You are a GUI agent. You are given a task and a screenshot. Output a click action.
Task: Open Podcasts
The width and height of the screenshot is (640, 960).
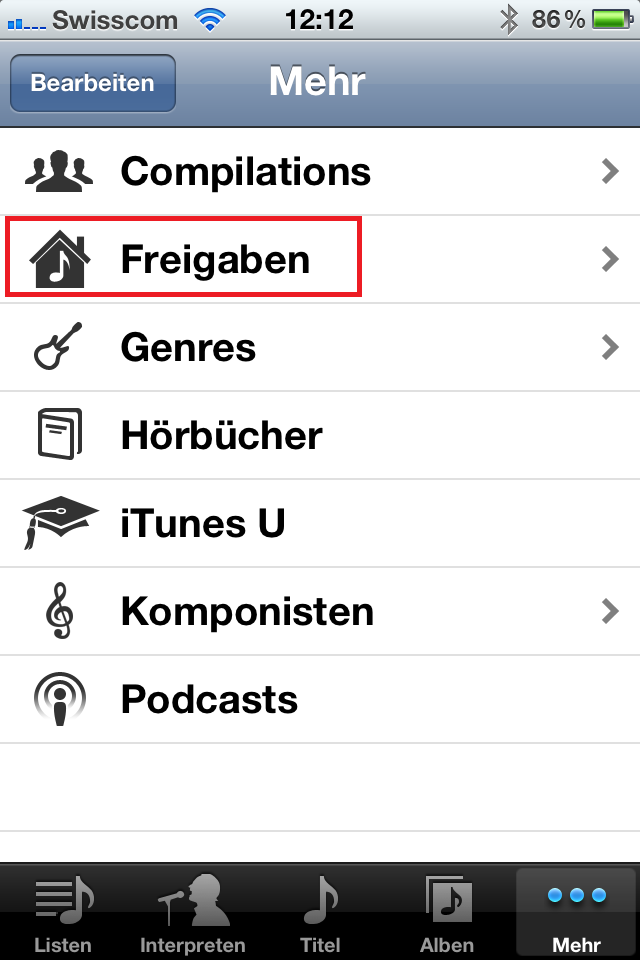click(x=320, y=700)
